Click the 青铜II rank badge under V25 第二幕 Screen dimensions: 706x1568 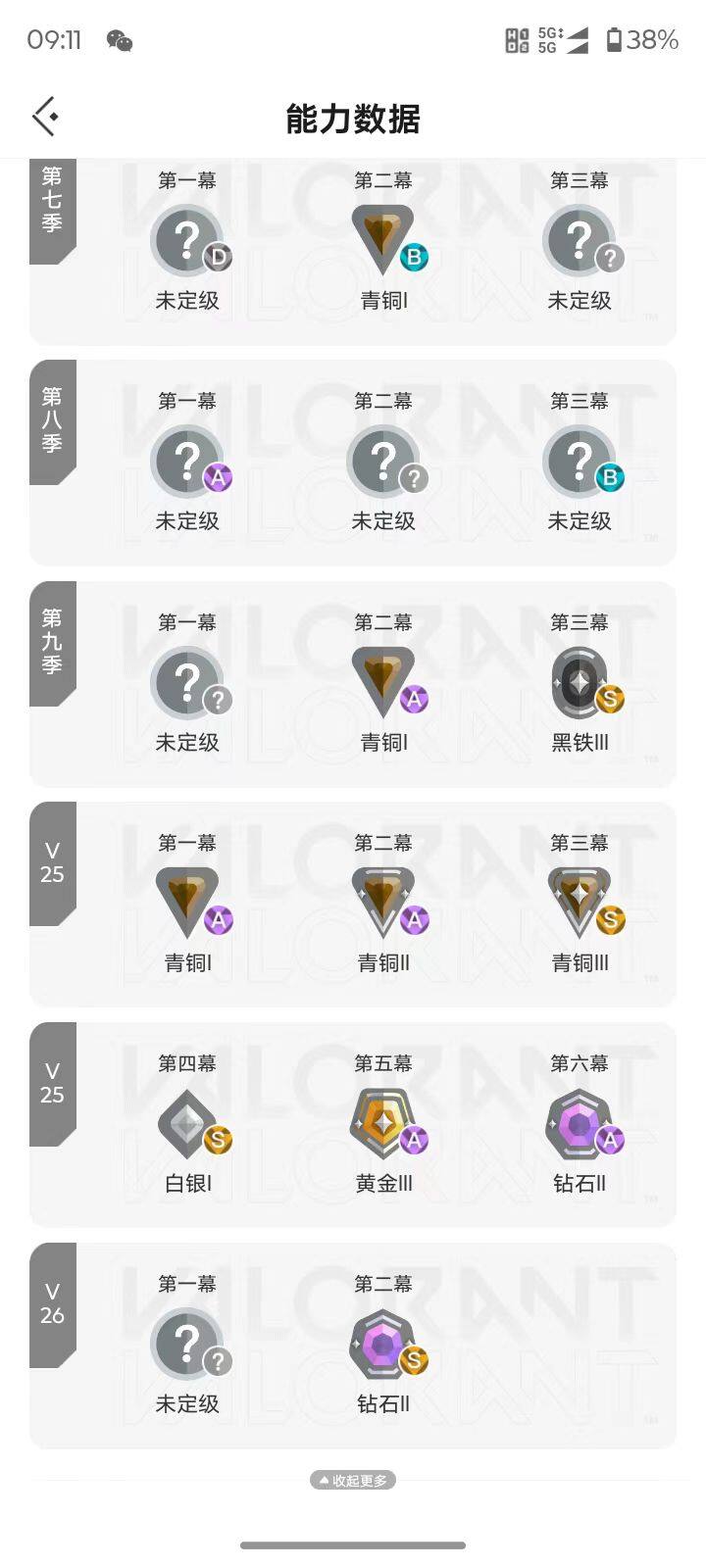[x=383, y=901]
